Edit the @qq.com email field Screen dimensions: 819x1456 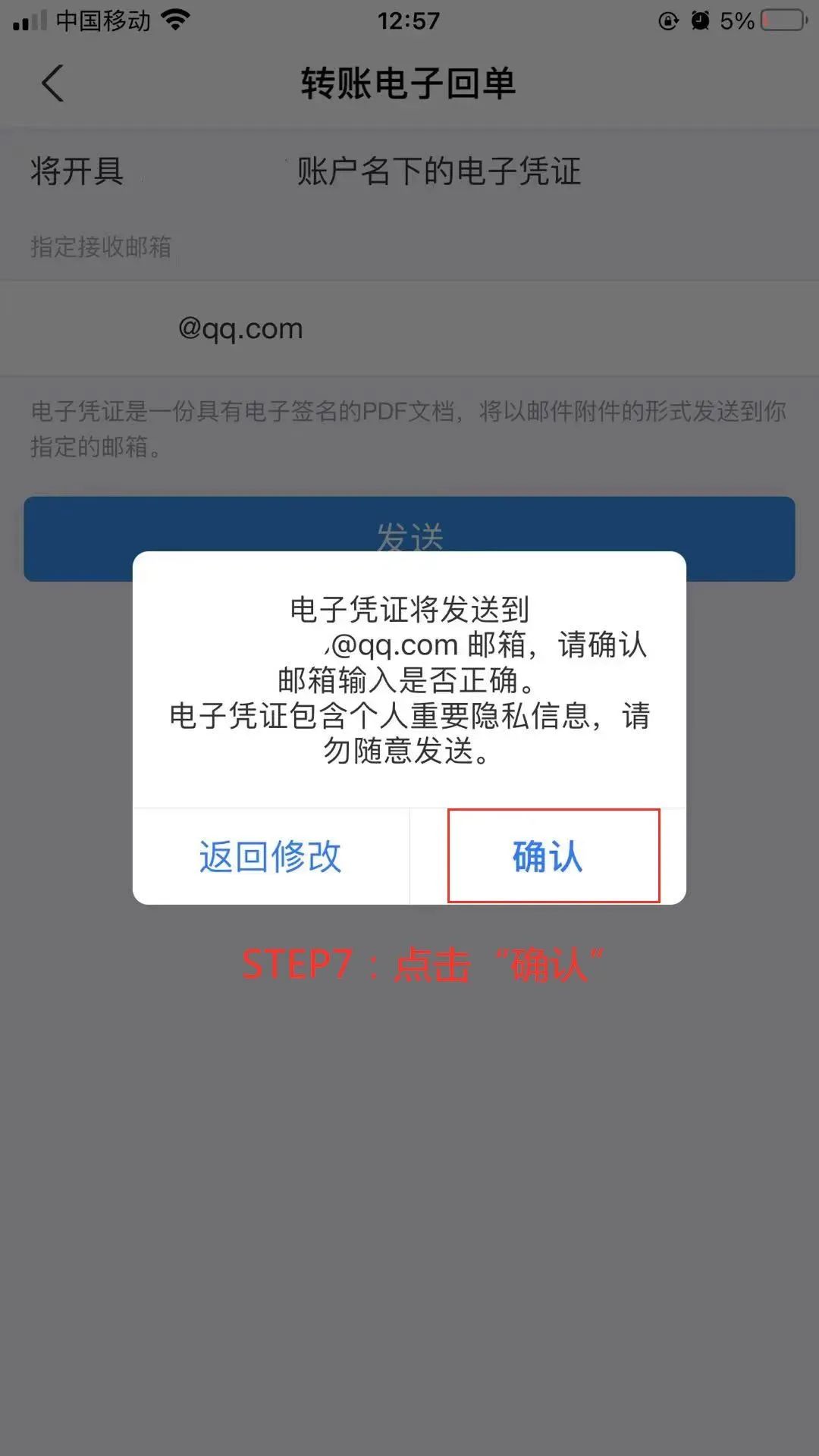(x=409, y=329)
